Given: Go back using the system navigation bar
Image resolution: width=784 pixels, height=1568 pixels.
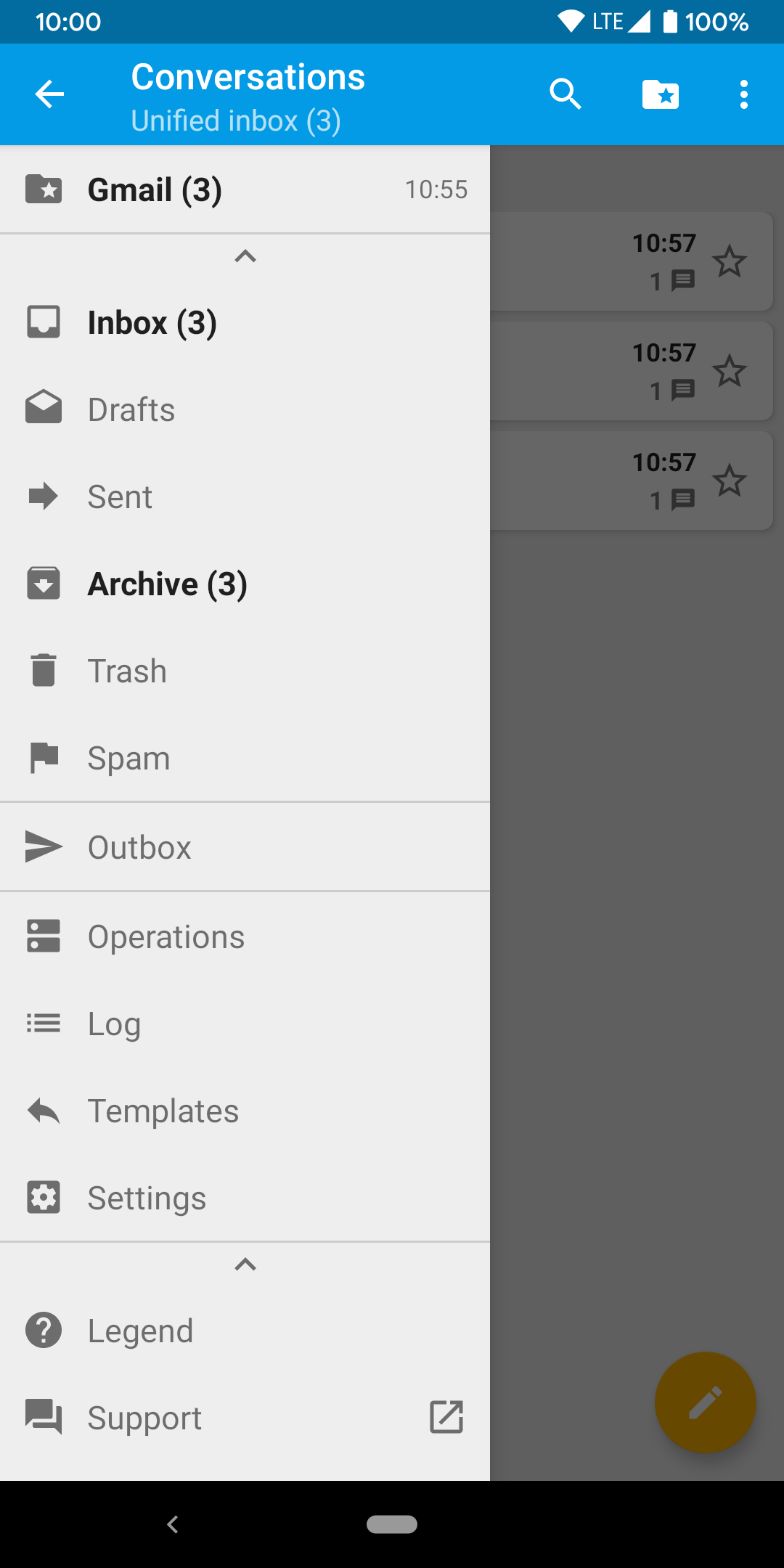Looking at the screenshot, I should (x=173, y=1524).
